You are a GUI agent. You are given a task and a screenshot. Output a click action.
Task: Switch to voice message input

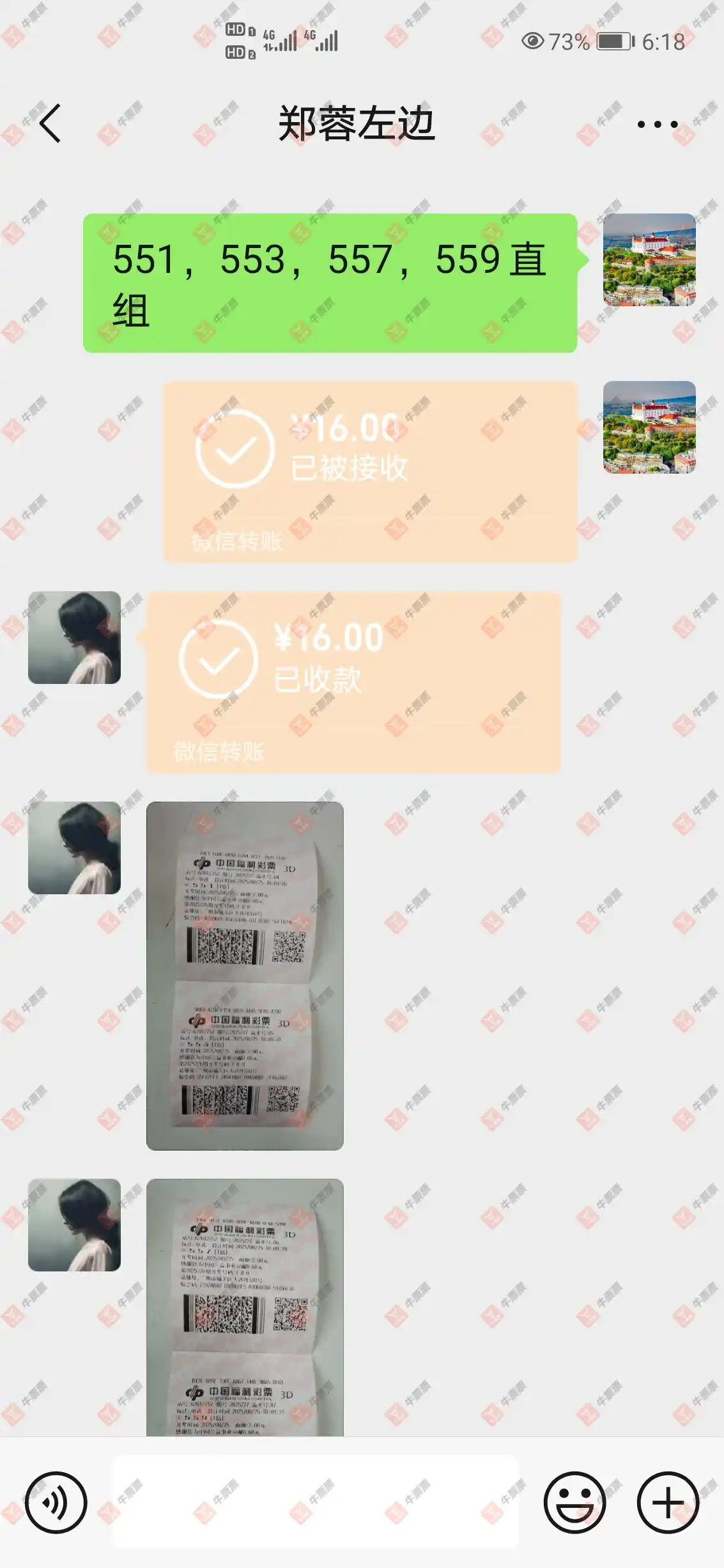tap(56, 1502)
